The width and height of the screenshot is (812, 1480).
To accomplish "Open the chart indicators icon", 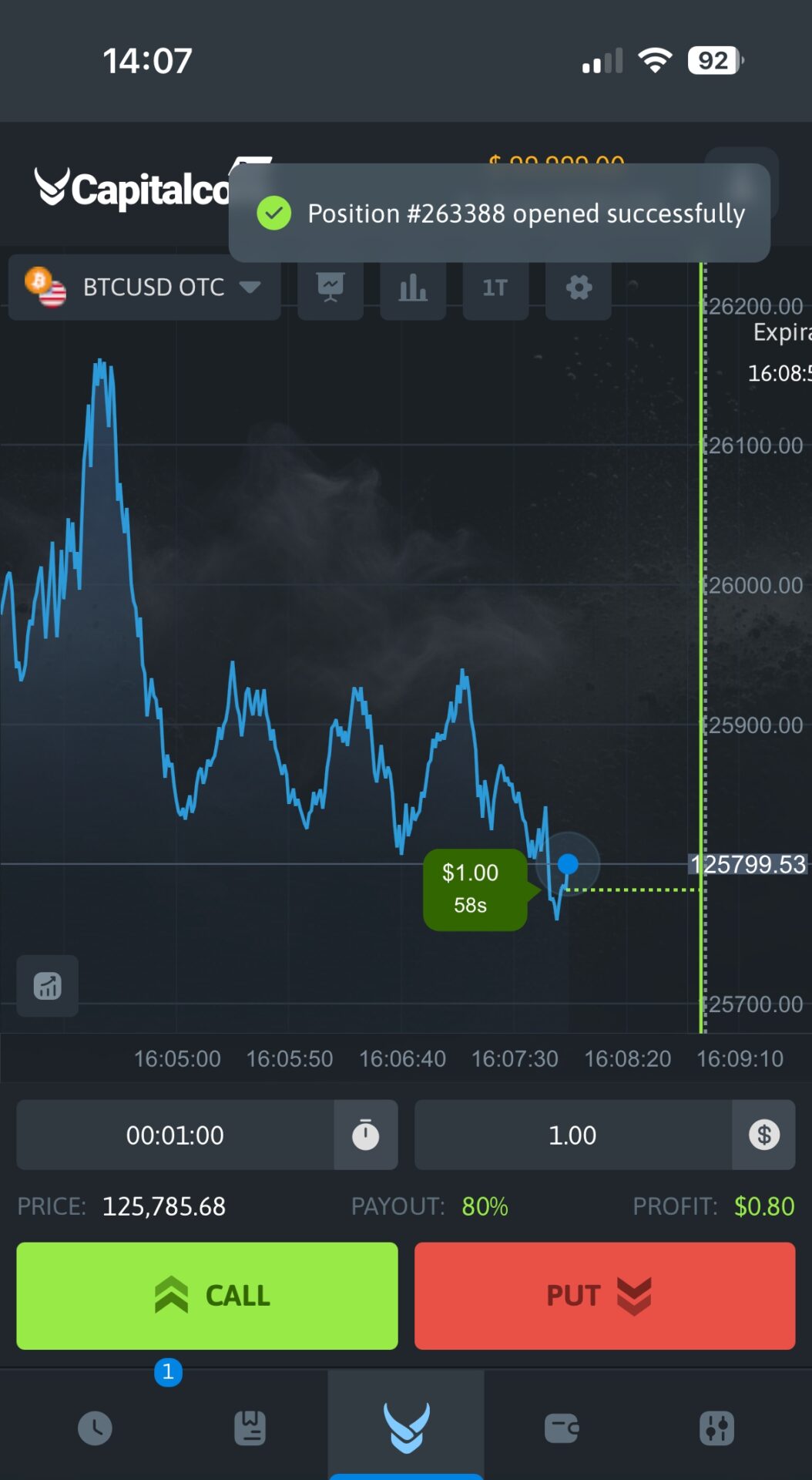I will click(x=331, y=288).
